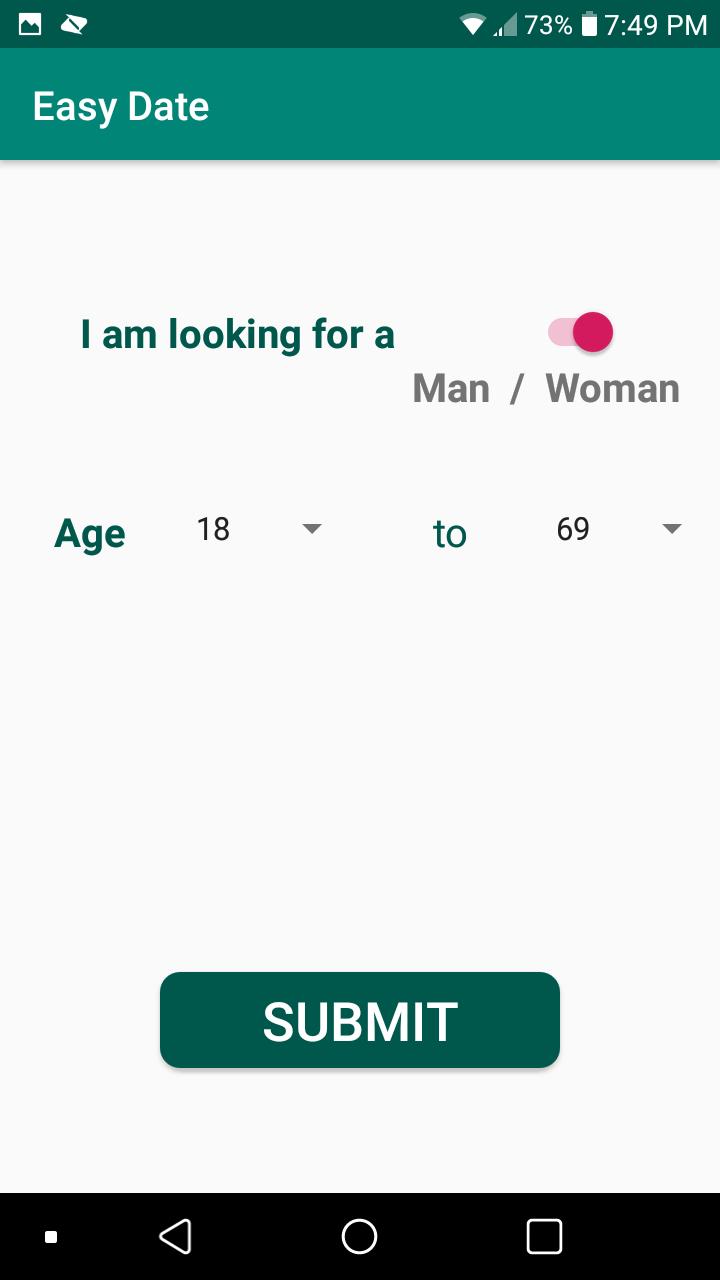Open the minimum age dropdown showing 18
720x1280 pixels.
pos(257,529)
